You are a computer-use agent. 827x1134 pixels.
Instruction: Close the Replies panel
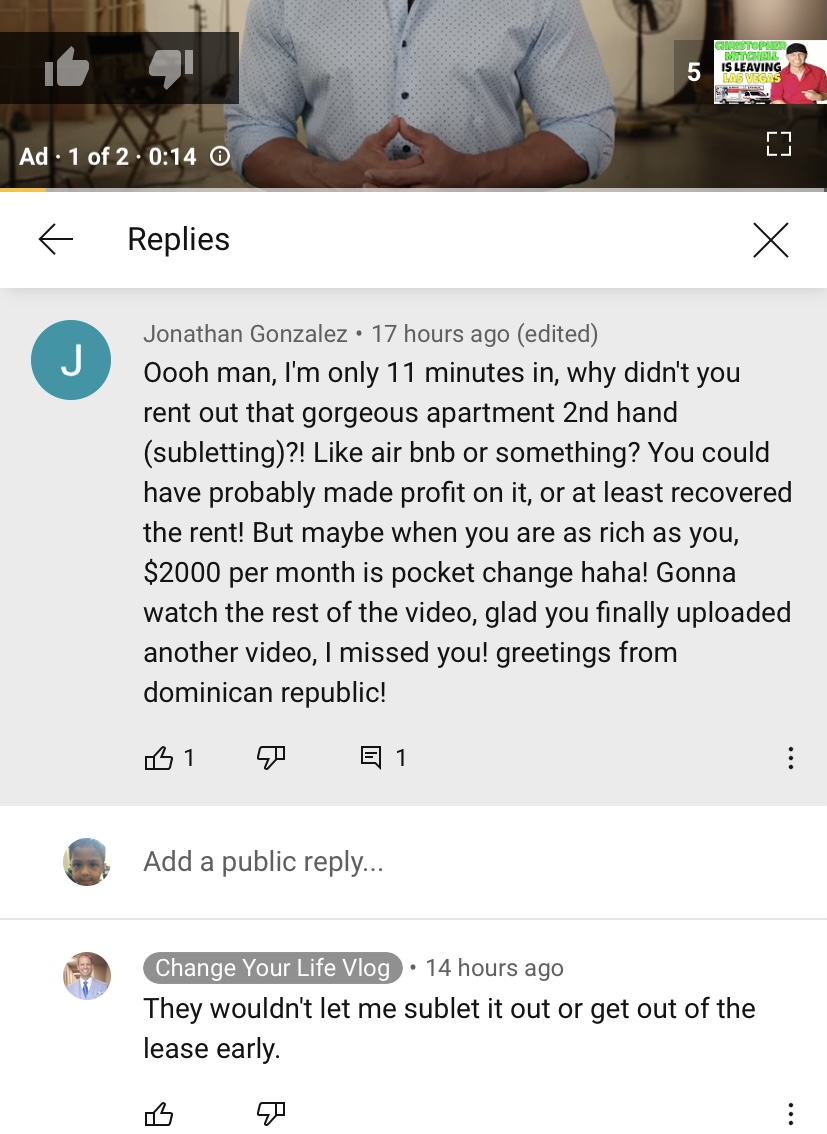(x=770, y=239)
